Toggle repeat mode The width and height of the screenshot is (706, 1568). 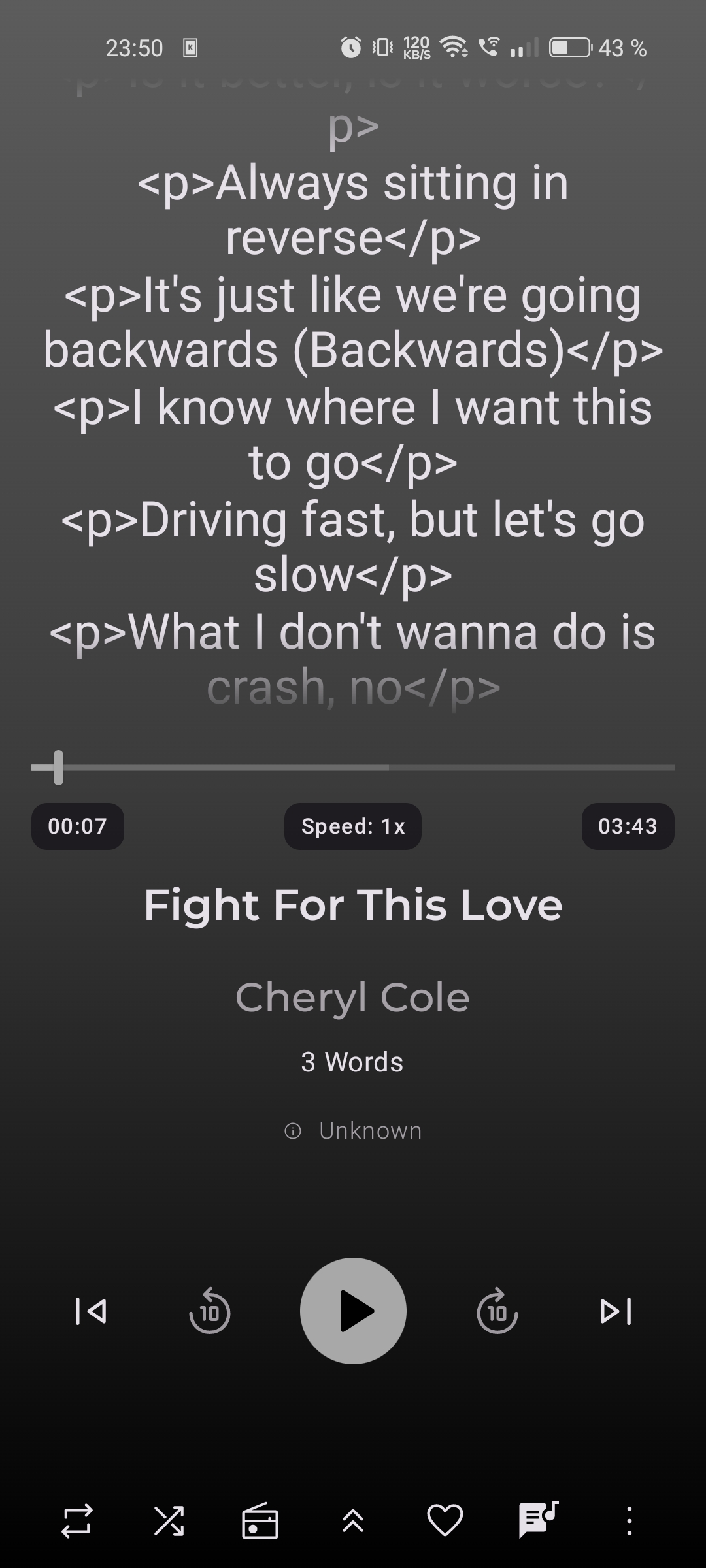76,1520
